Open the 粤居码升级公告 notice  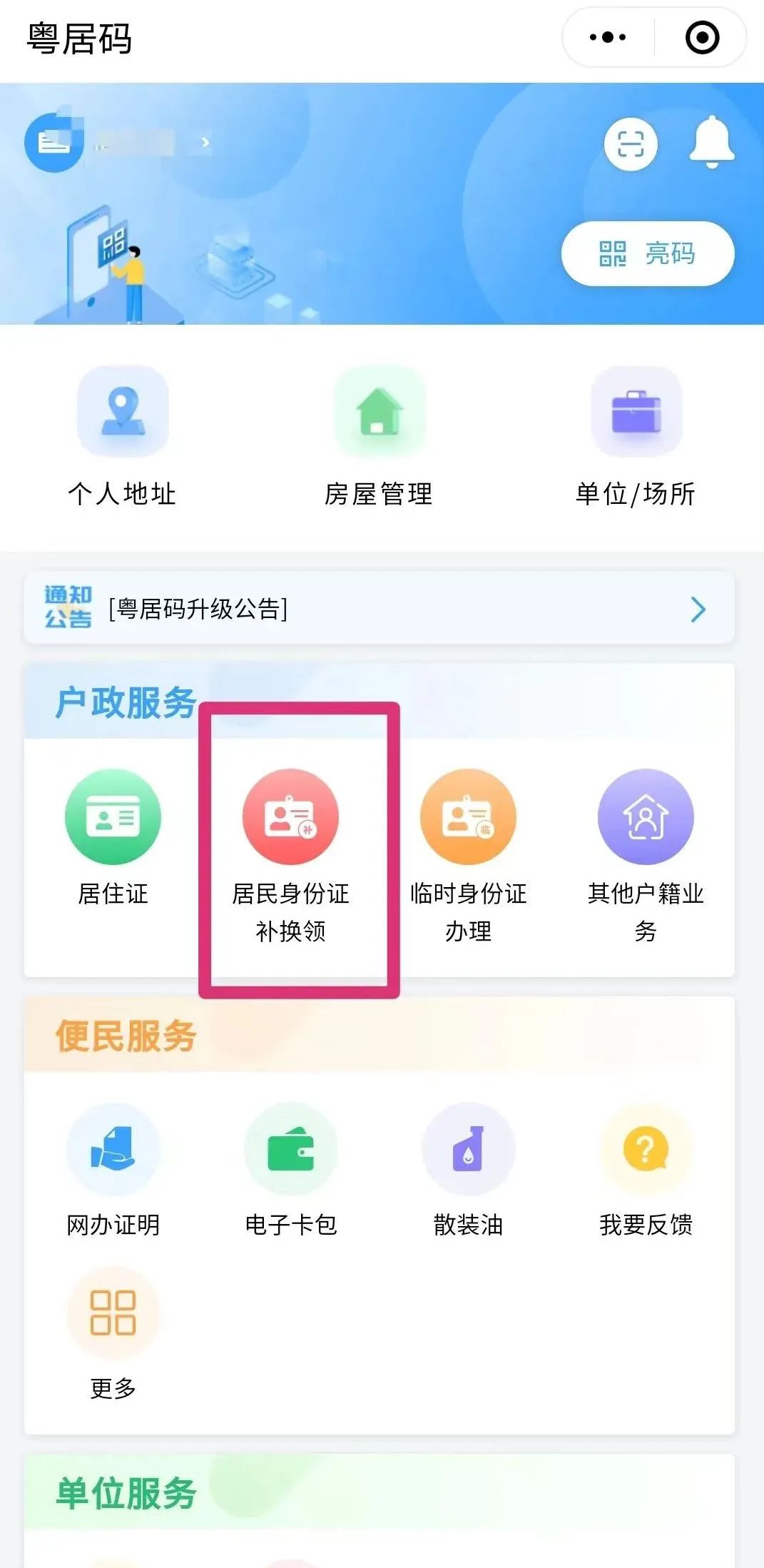click(379, 609)
